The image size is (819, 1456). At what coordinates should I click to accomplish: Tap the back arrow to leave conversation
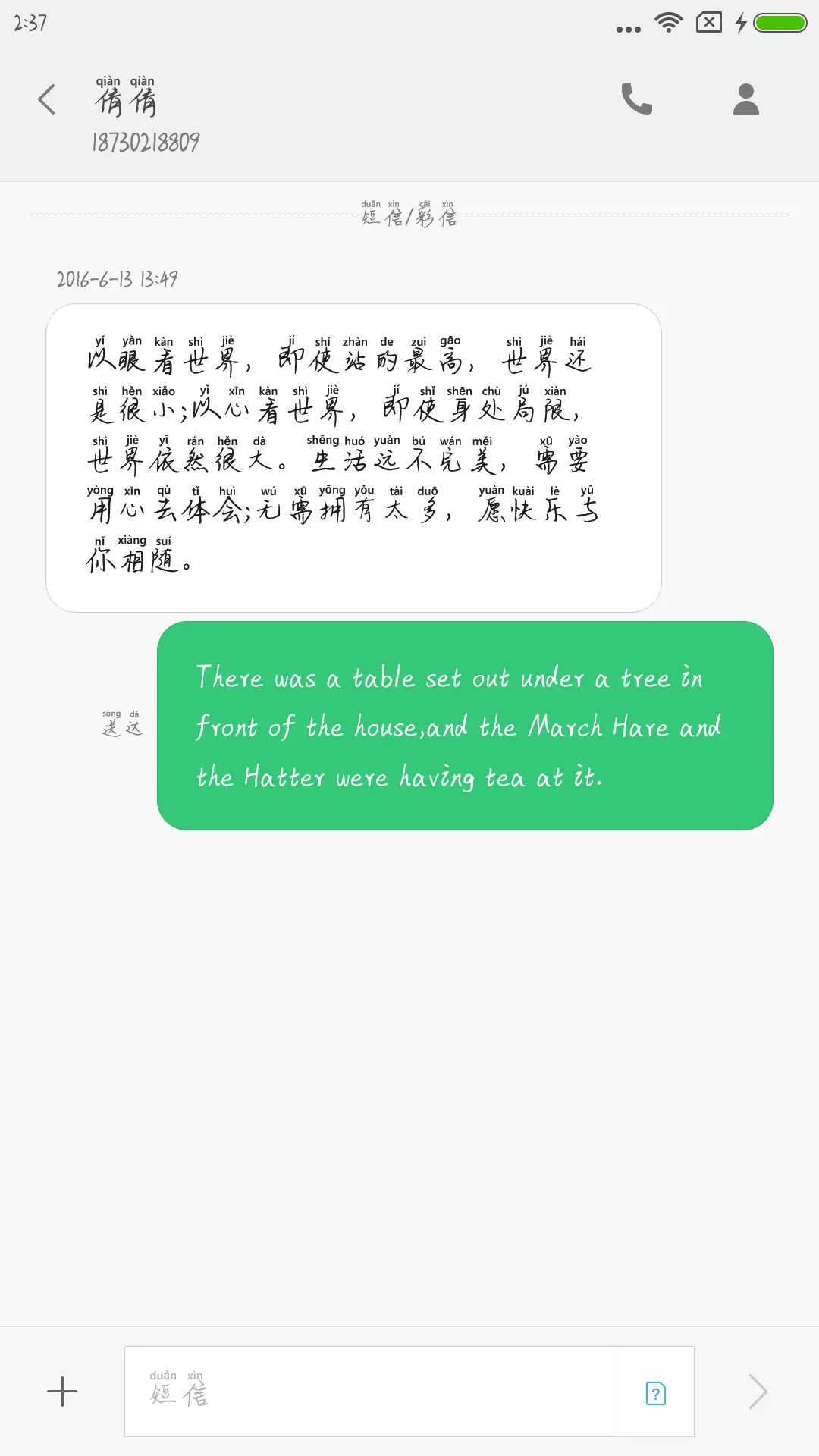pyautogui.click(x=47, y=99)
